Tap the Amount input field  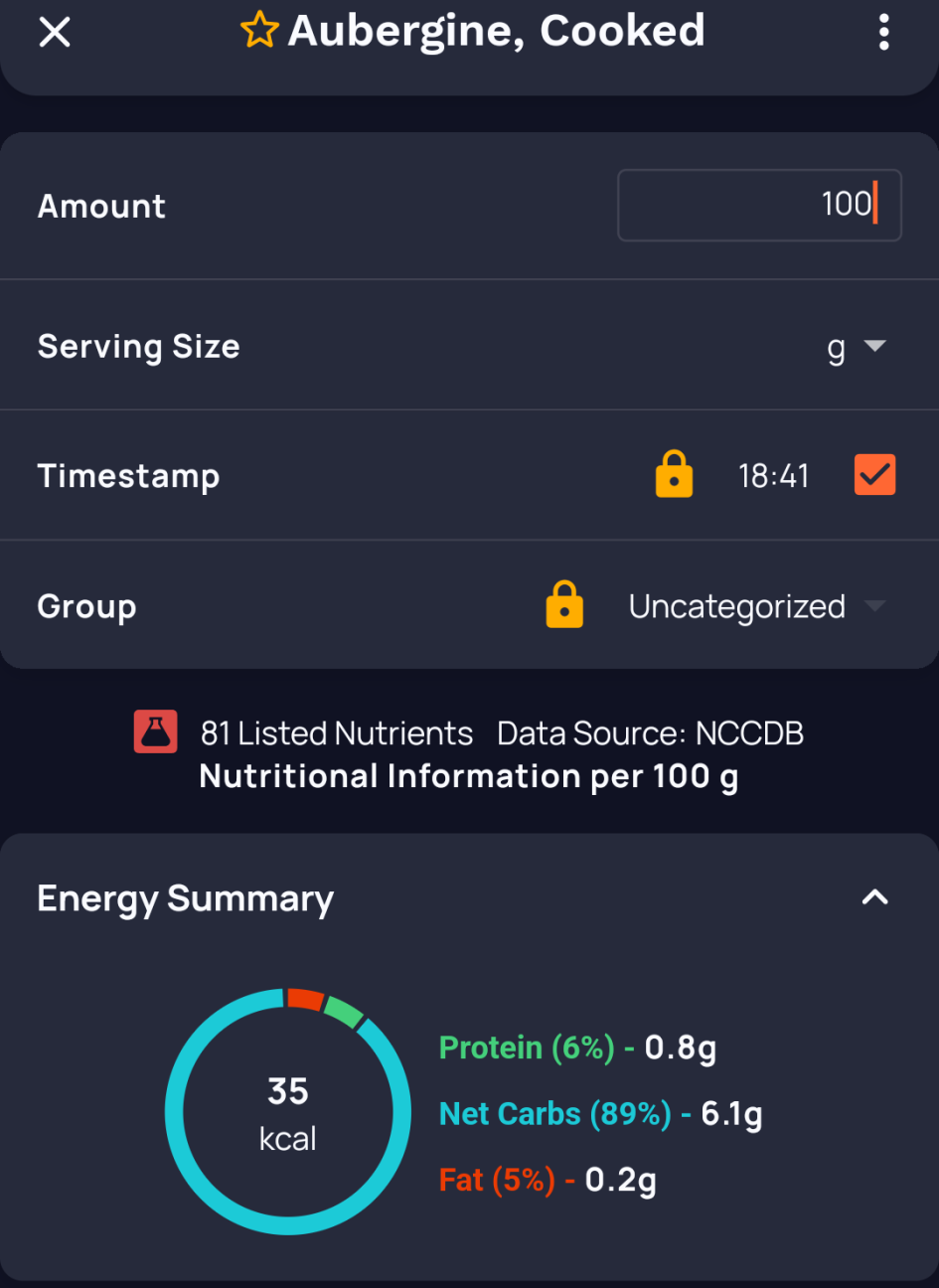pyautogui.click(x=759, y=206)
